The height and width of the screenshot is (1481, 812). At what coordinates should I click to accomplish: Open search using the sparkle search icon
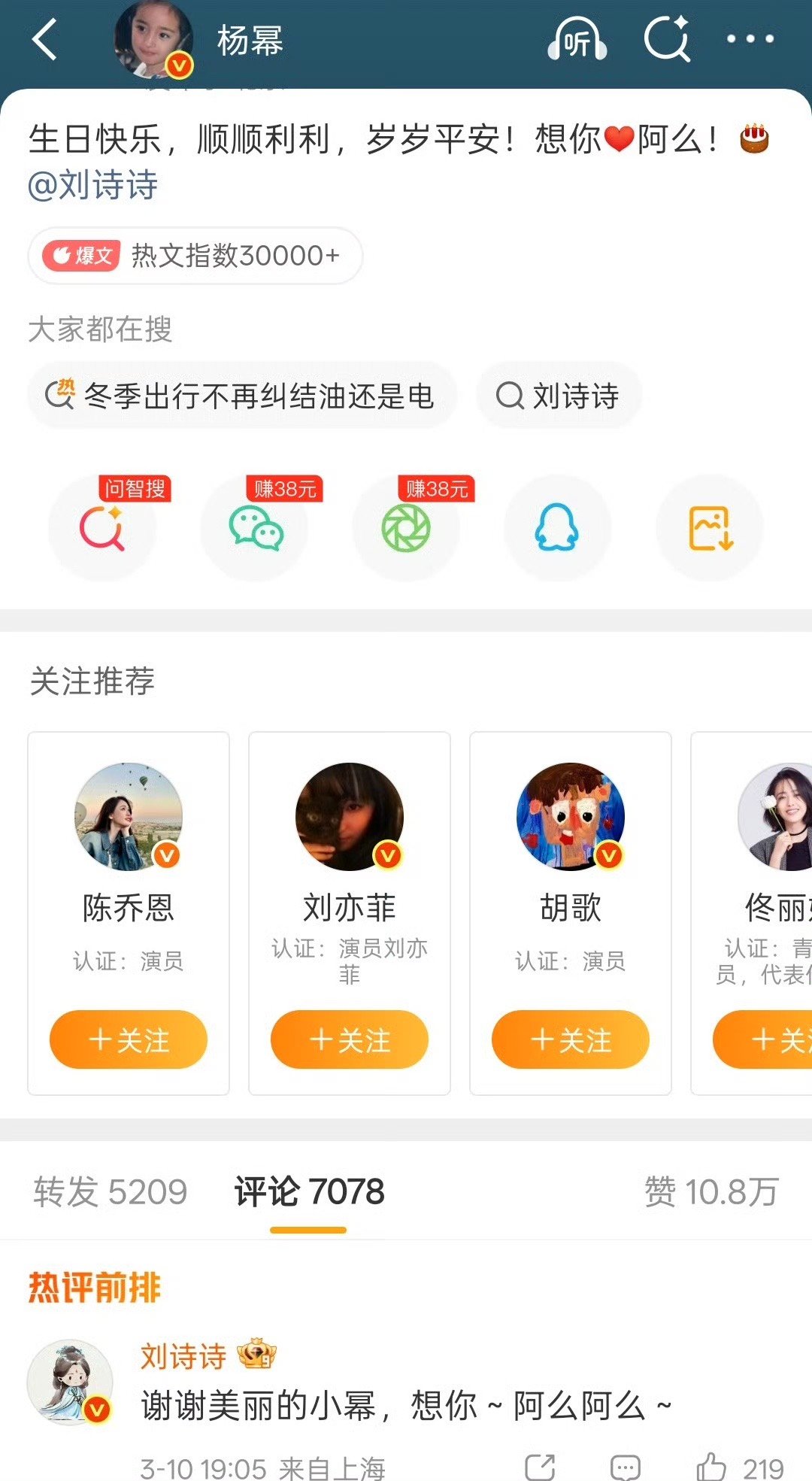point(668,41)
